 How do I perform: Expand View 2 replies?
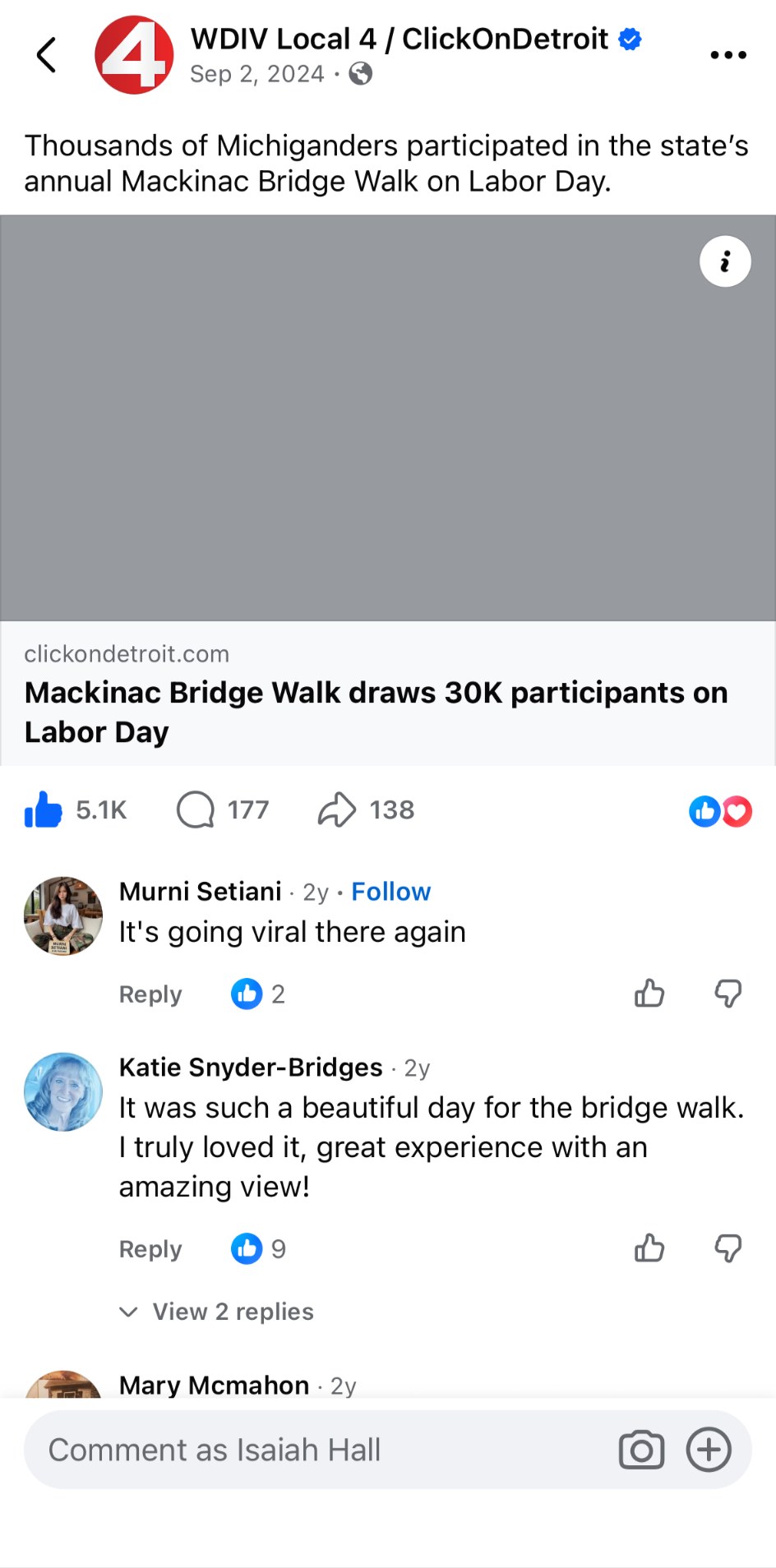click(217, 1312)
